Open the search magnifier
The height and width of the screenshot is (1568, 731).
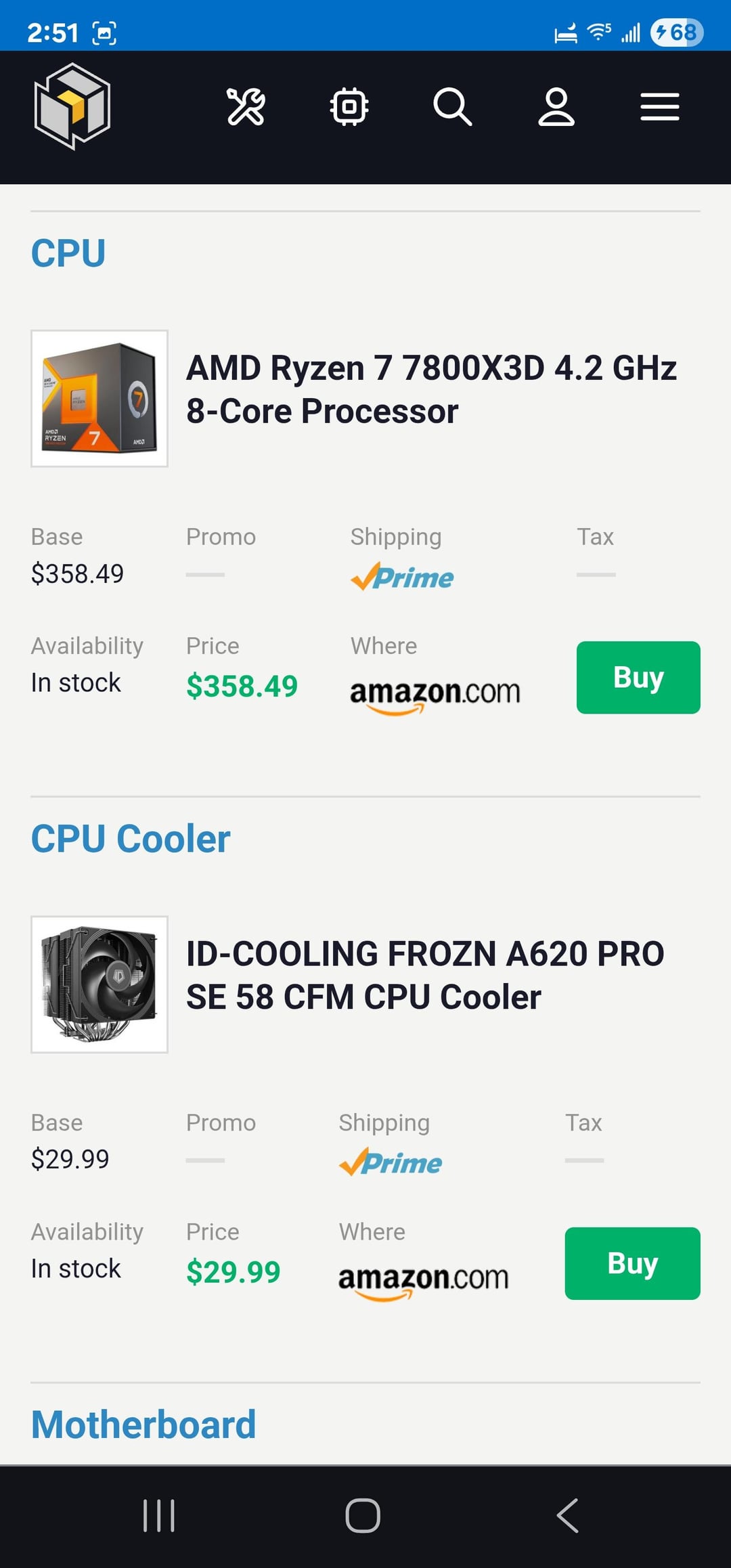[452, 107]
